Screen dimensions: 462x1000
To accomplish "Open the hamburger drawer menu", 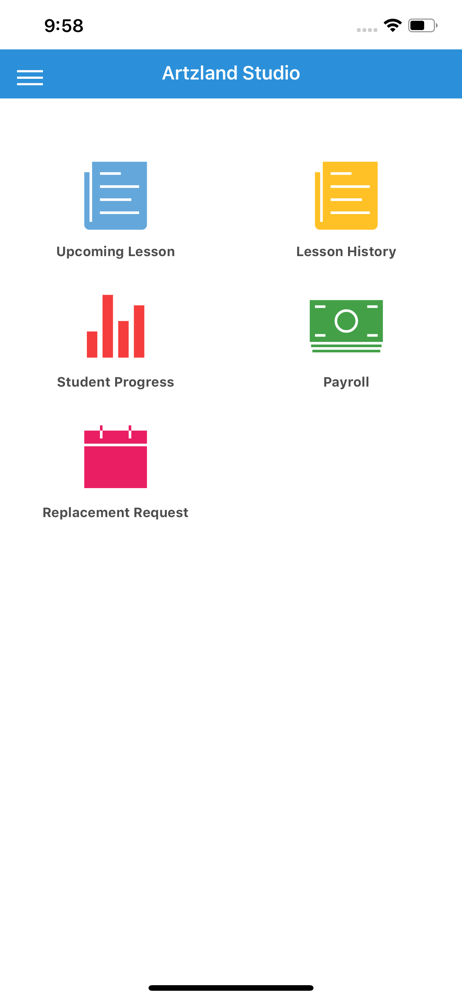I will [30, 77].
